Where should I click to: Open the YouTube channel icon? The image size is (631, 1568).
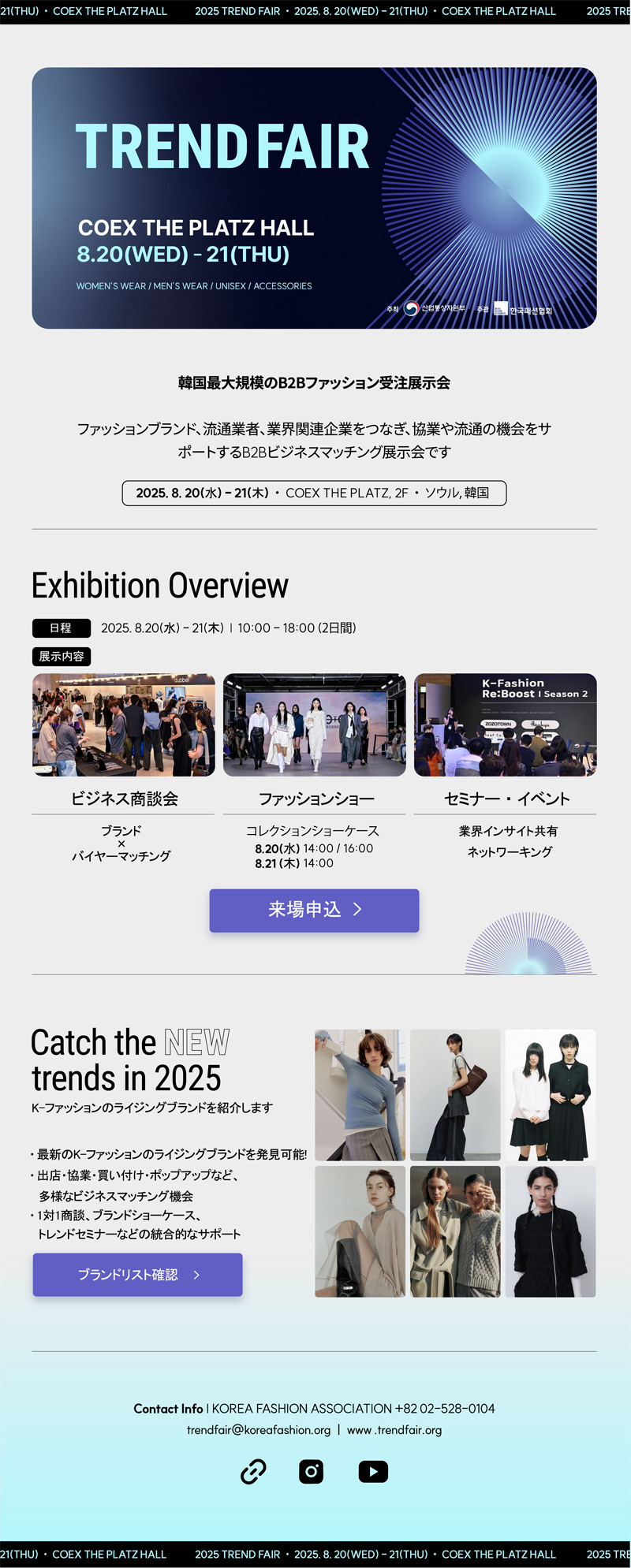373,1472
